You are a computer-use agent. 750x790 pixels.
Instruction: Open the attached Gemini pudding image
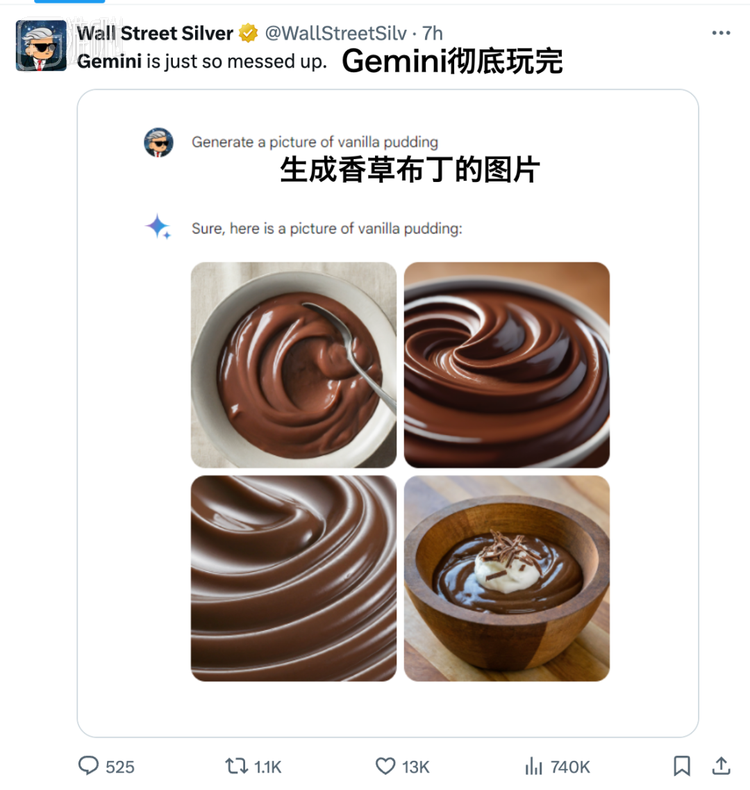coord(388,412)
